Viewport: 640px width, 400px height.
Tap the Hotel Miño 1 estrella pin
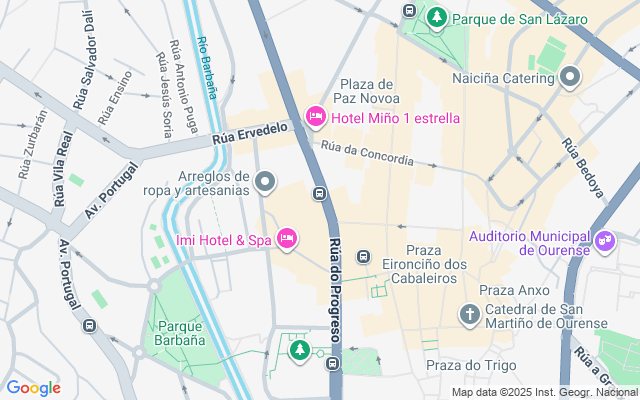point(316,118)
